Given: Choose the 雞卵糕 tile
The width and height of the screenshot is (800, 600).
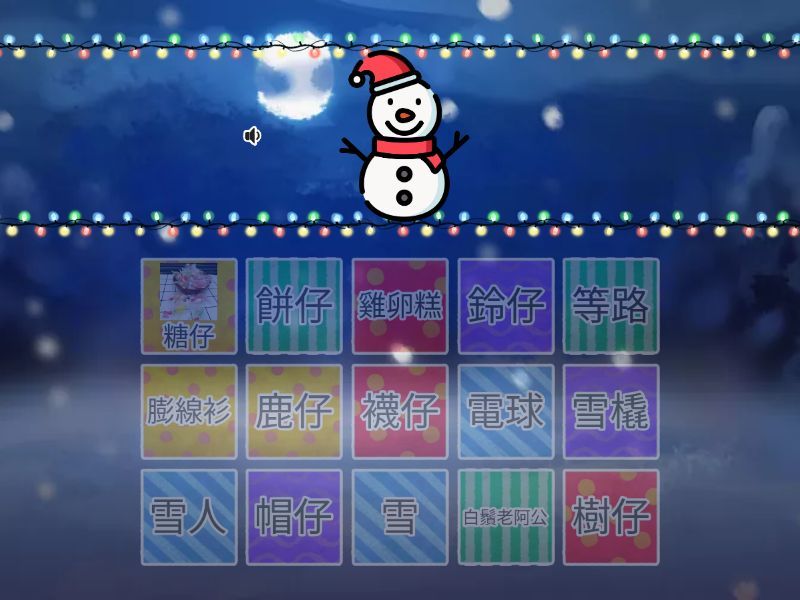Looking at the screenshot, I should [x=400, y=306].
